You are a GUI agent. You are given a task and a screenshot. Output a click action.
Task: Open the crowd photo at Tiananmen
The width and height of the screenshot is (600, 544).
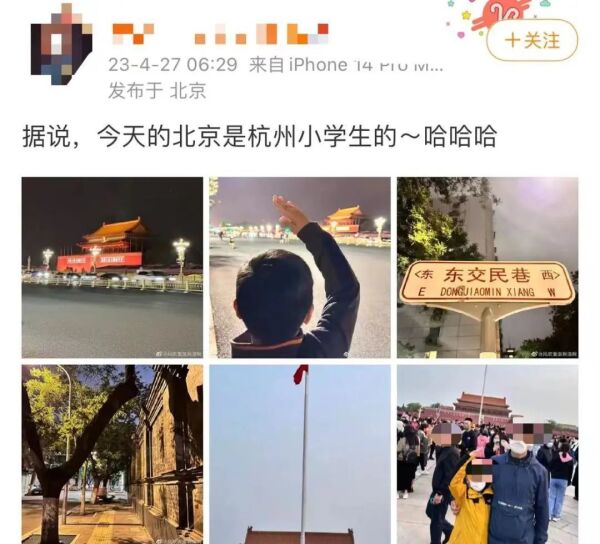[487, 453]
